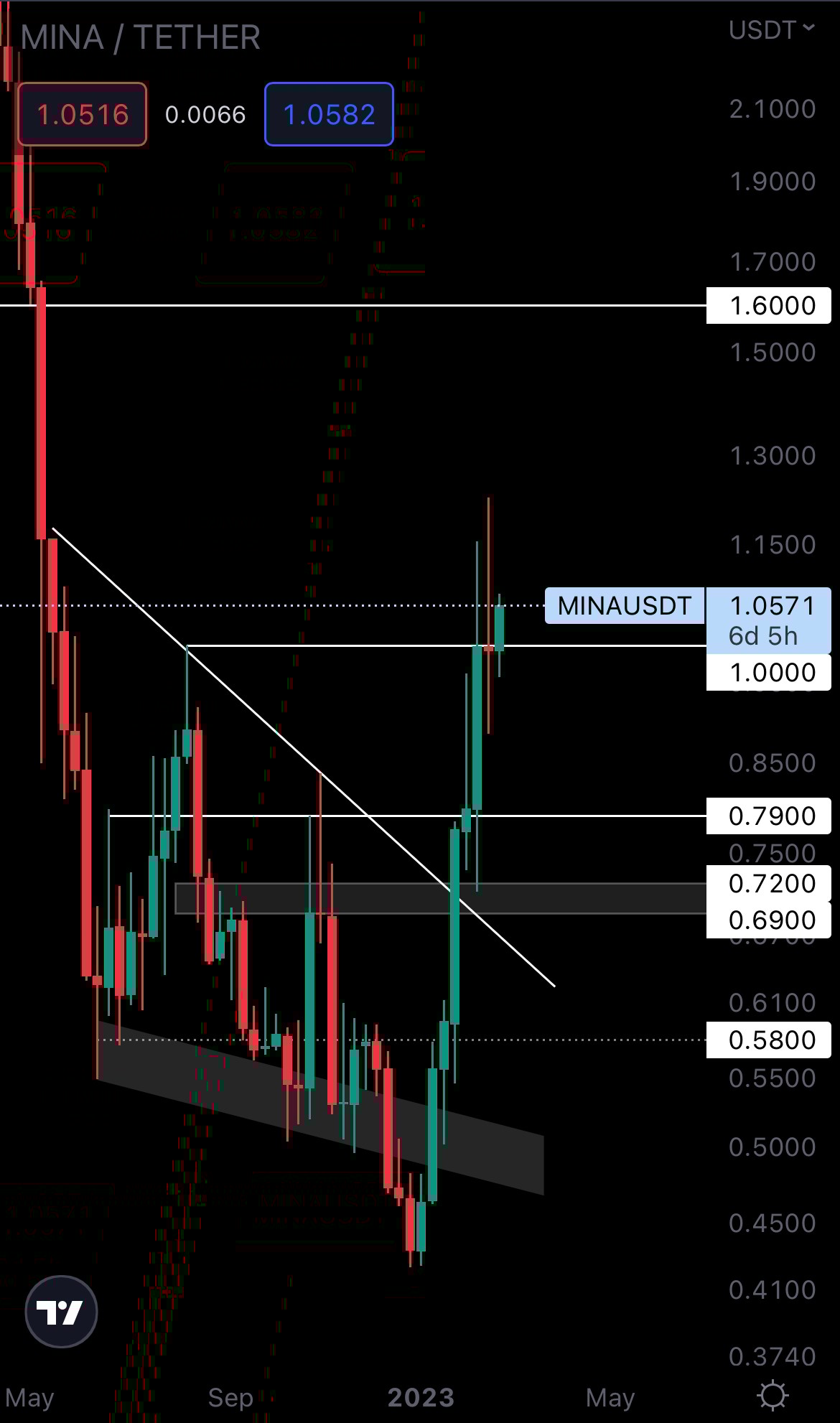Screen dimensions: 840x1423
Task: Tap the blue 1.0582 buy price button
Action: coord(329,115)
